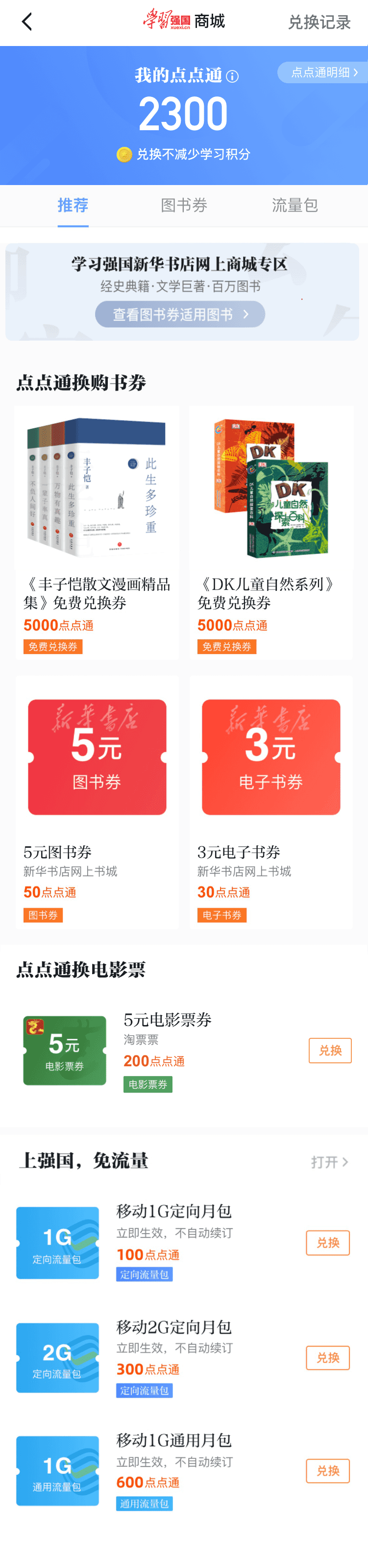Open 点点通明细 details
Image resolution: width=368 pixels, height=1568 pixels.
pos(323,72)
